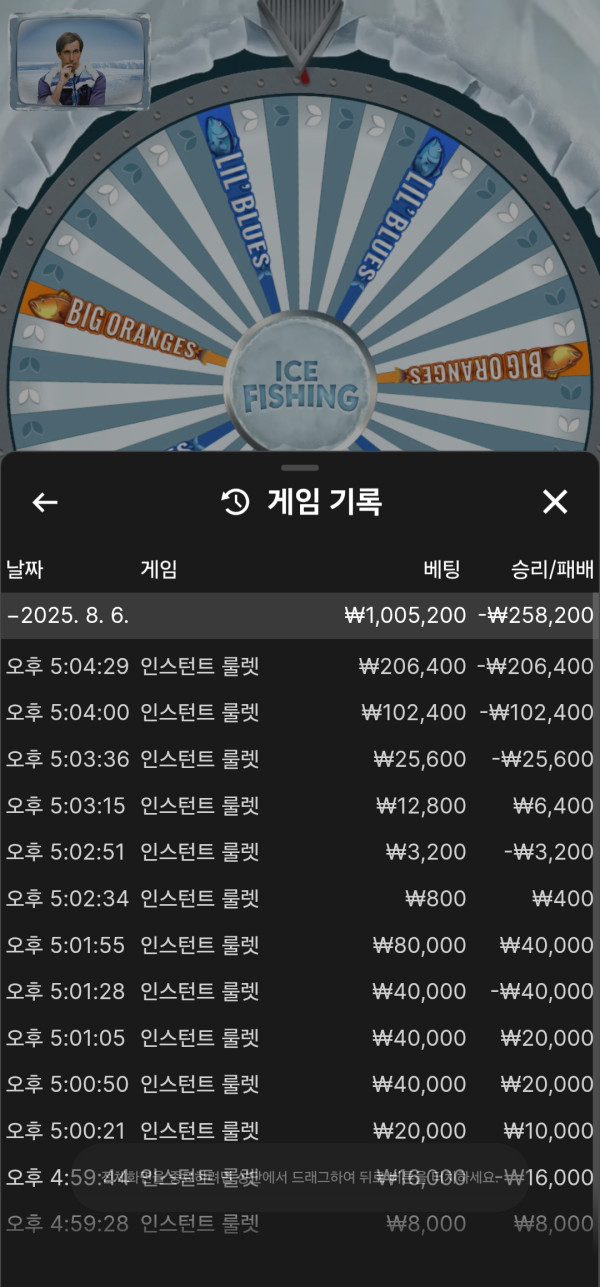The height and width of the screenshot is (1287, 600).
Task: Close the game history panel
Action: pos(554,502)
